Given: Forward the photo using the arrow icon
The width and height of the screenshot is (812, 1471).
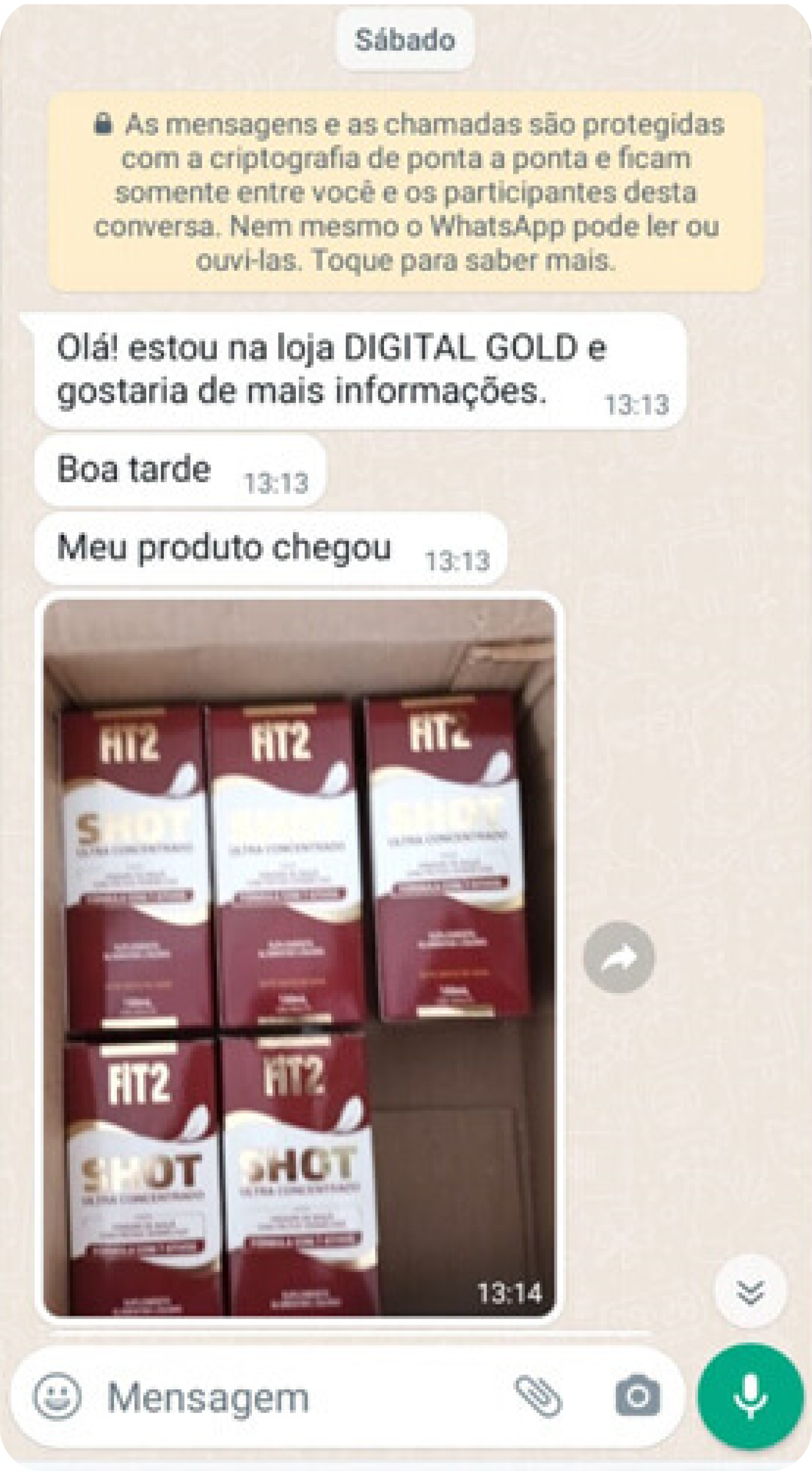Looking at the screenshot, I should click(619, 958).
